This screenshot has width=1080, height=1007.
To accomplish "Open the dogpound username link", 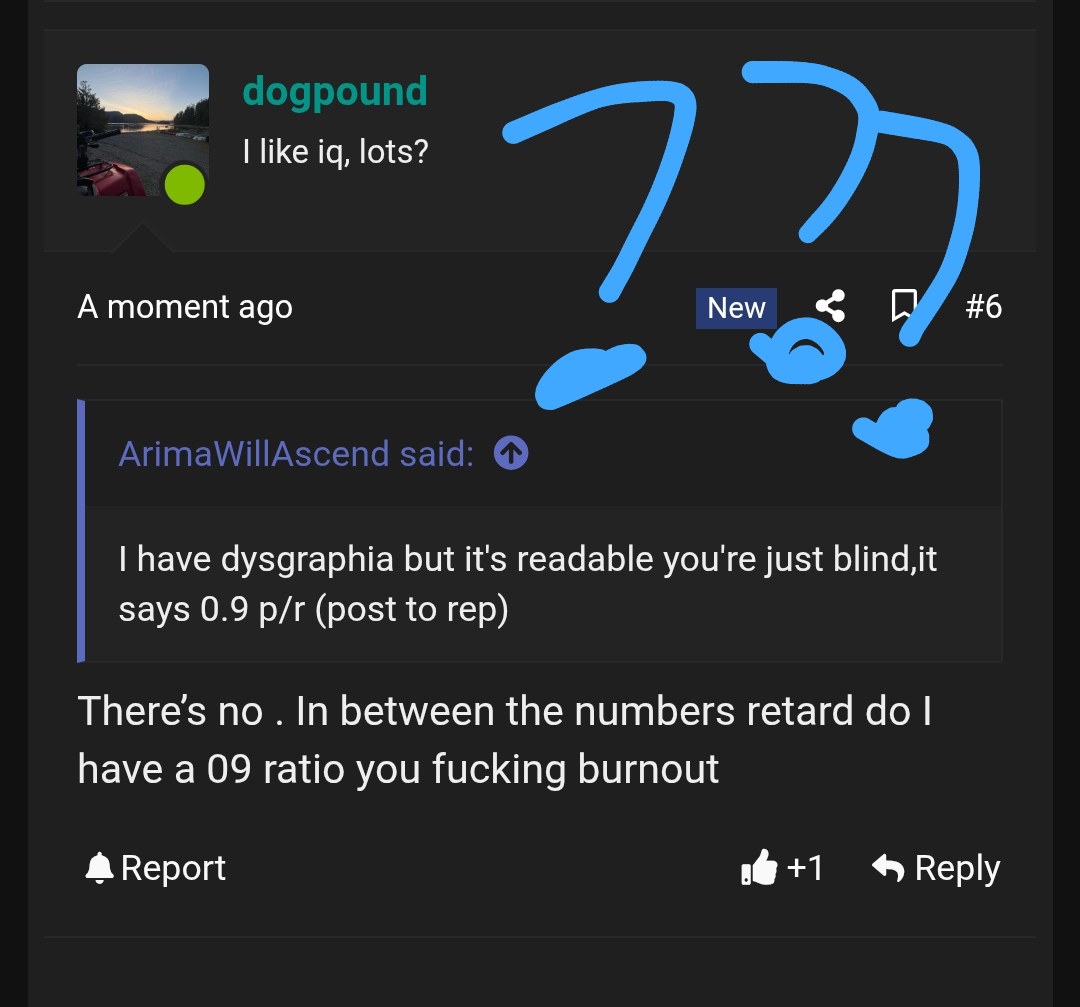I will pyautogui.click(x=334, y=91).
